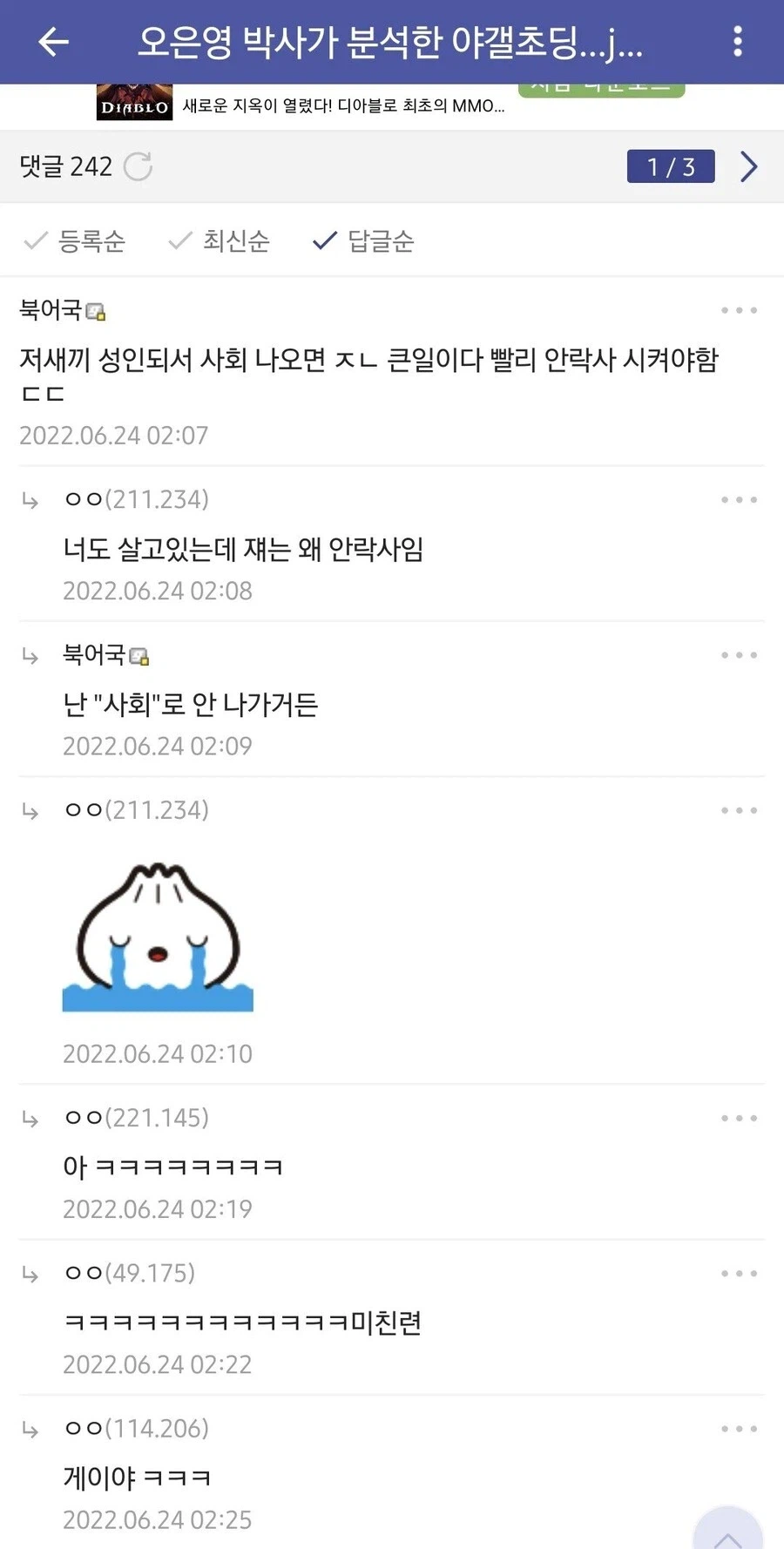Expand options for the 49.175 comment
Viewport: 784px width, 1549px height.
[x=737, y=1273]
